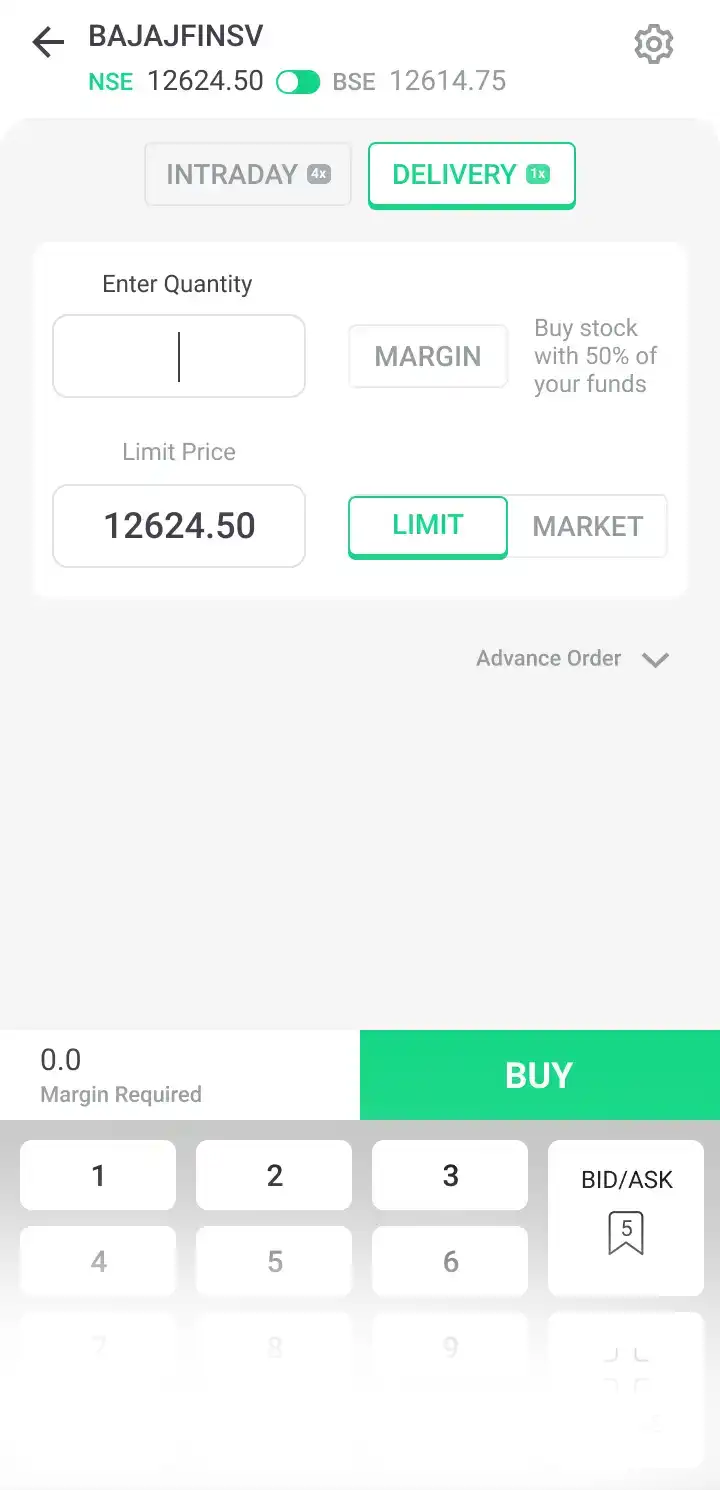
Task: Enable the MARGIN option
Action: (428, 357)
